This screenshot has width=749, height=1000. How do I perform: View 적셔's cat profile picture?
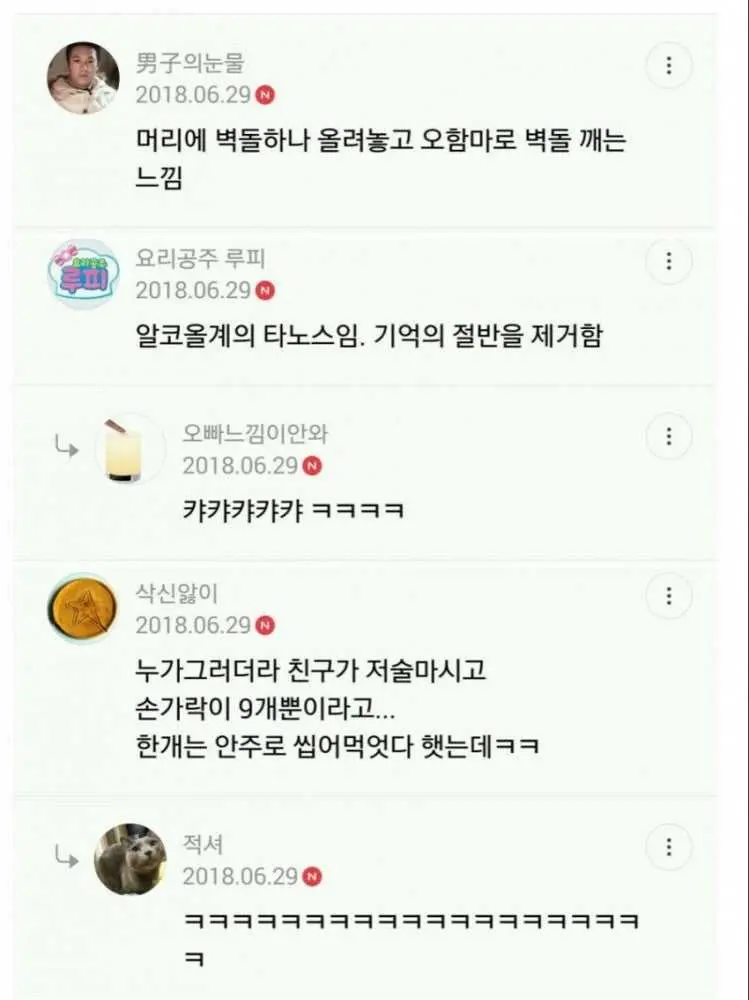pyautogui.click(x=130, y=859)
